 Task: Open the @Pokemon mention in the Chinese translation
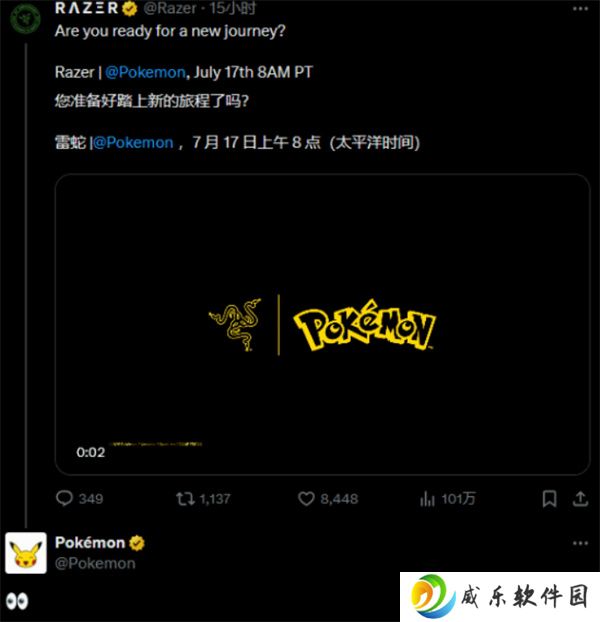point(134,143)
